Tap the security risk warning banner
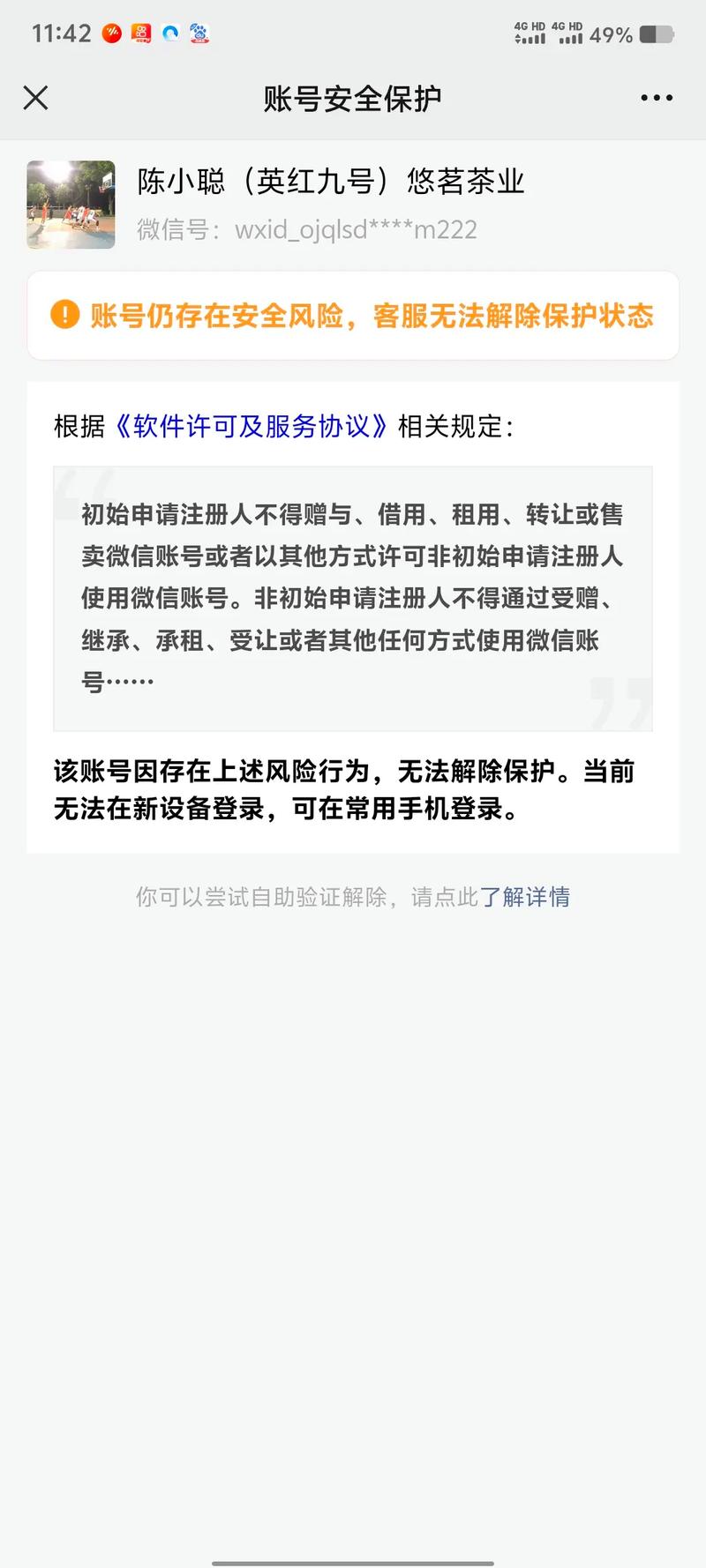706x1568 pixels. 353,316
